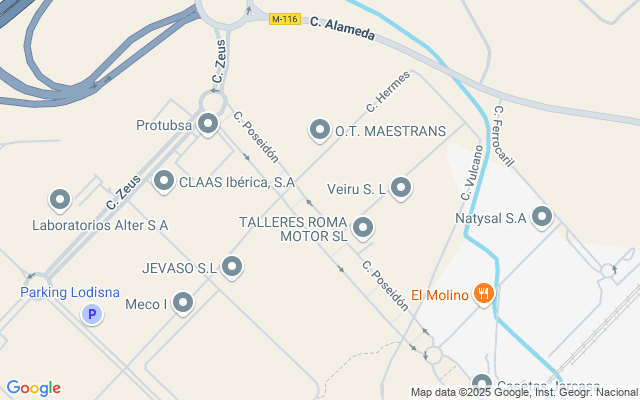Tap the Natysal S.A marker
Screen dimensions: 640x400
543,215
